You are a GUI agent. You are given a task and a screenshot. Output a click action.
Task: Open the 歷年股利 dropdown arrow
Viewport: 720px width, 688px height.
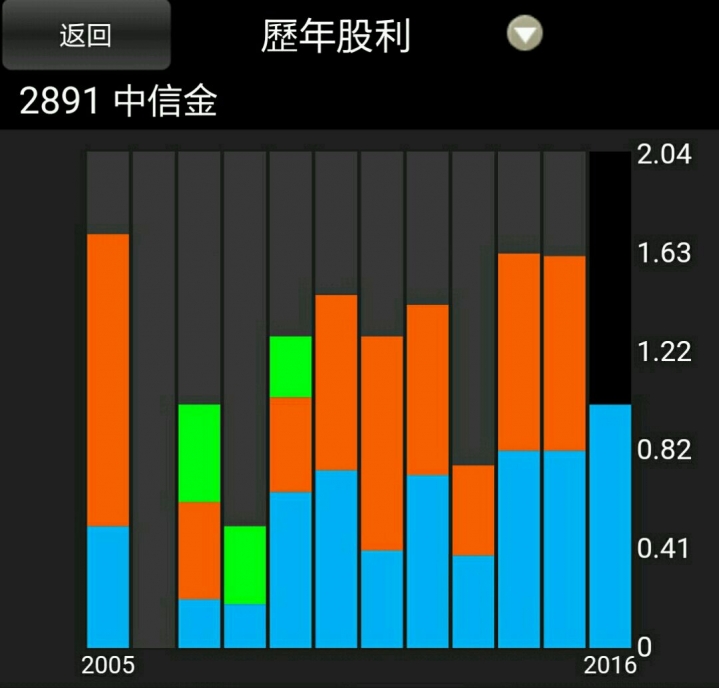[525, 36]
